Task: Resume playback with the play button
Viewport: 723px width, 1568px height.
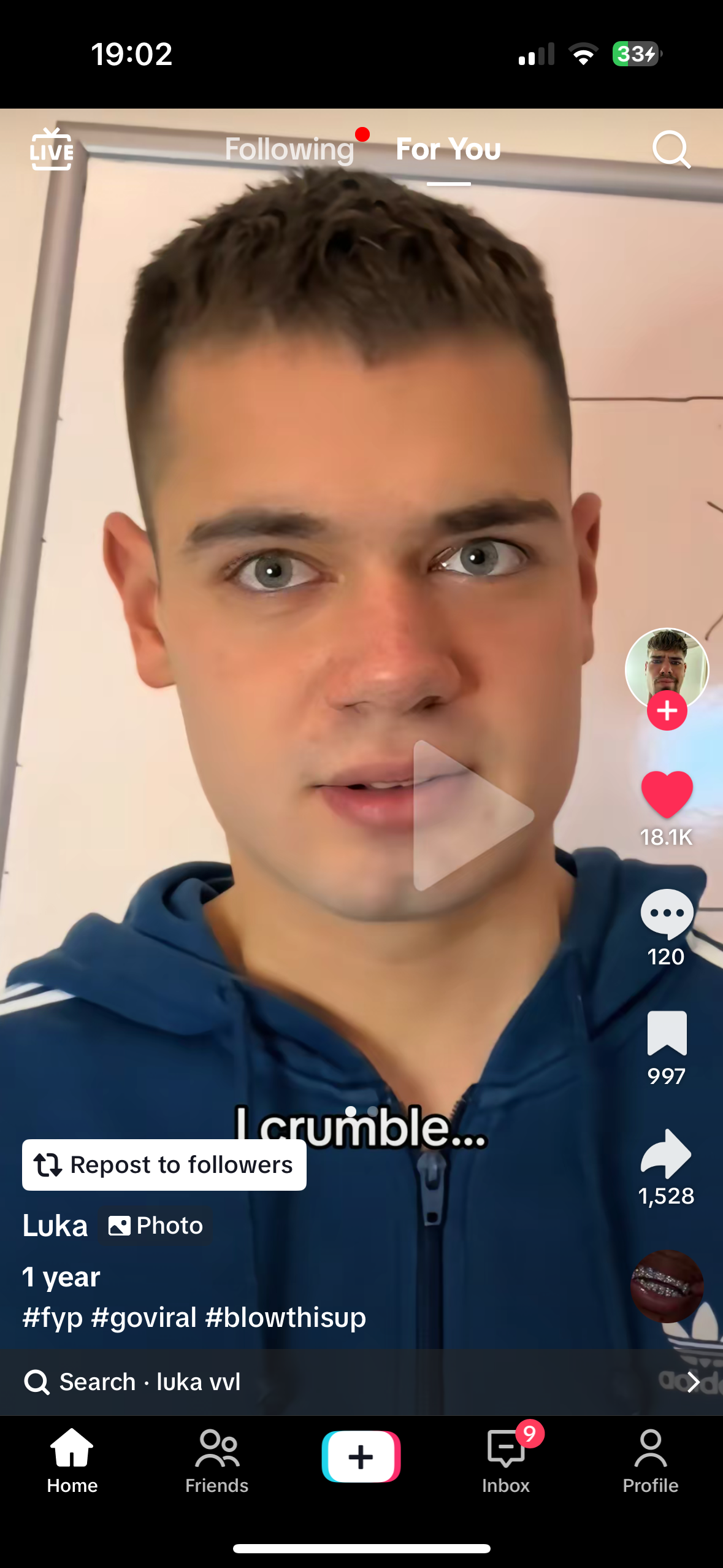Action: pos(472,815)
